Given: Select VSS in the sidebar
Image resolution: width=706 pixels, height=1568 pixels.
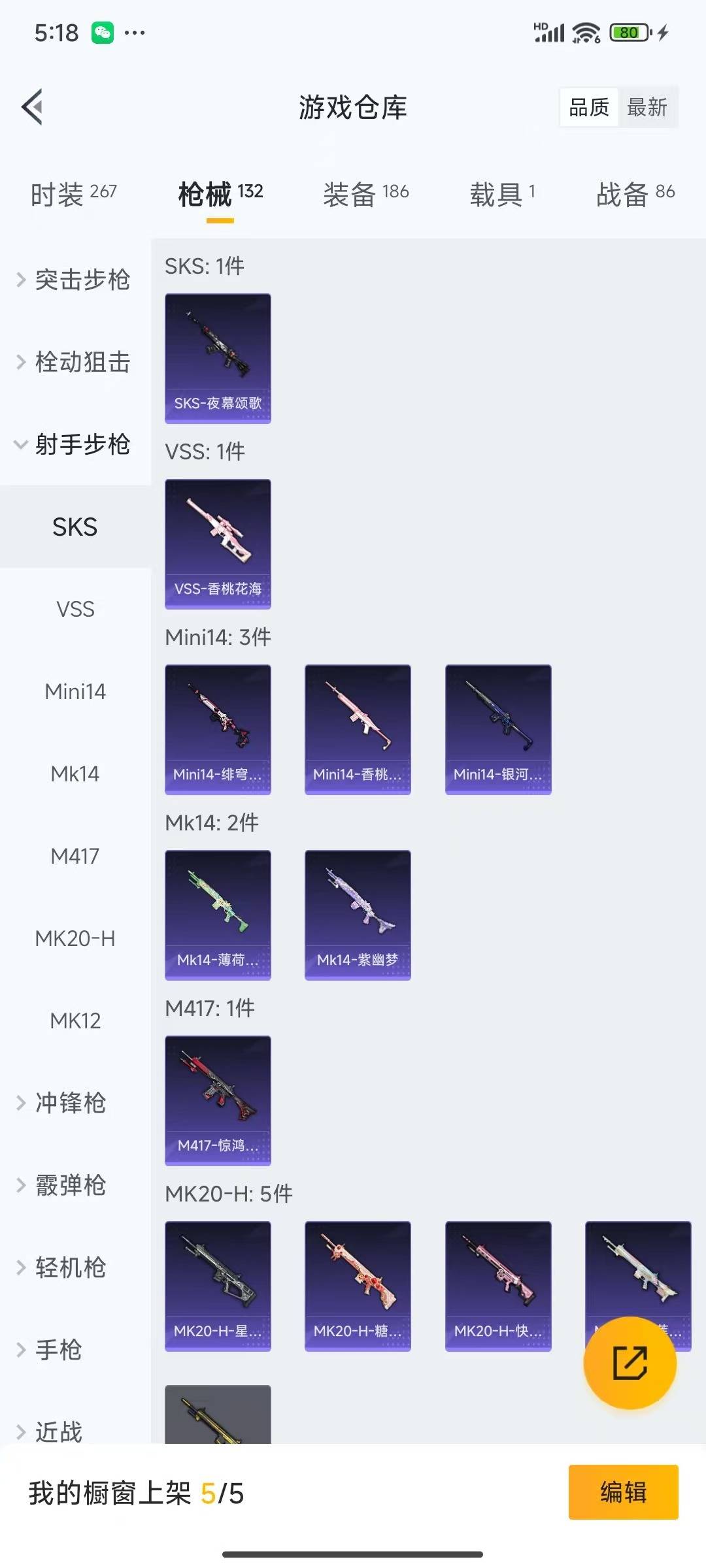Looking at the screenshot, I should coord(75,609).
